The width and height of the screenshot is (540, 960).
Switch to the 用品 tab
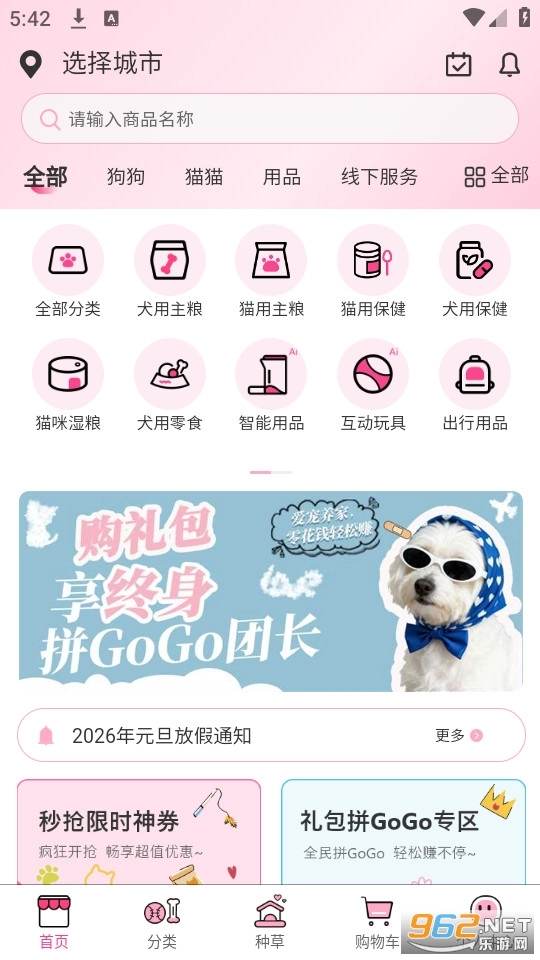tap(282, 177)
